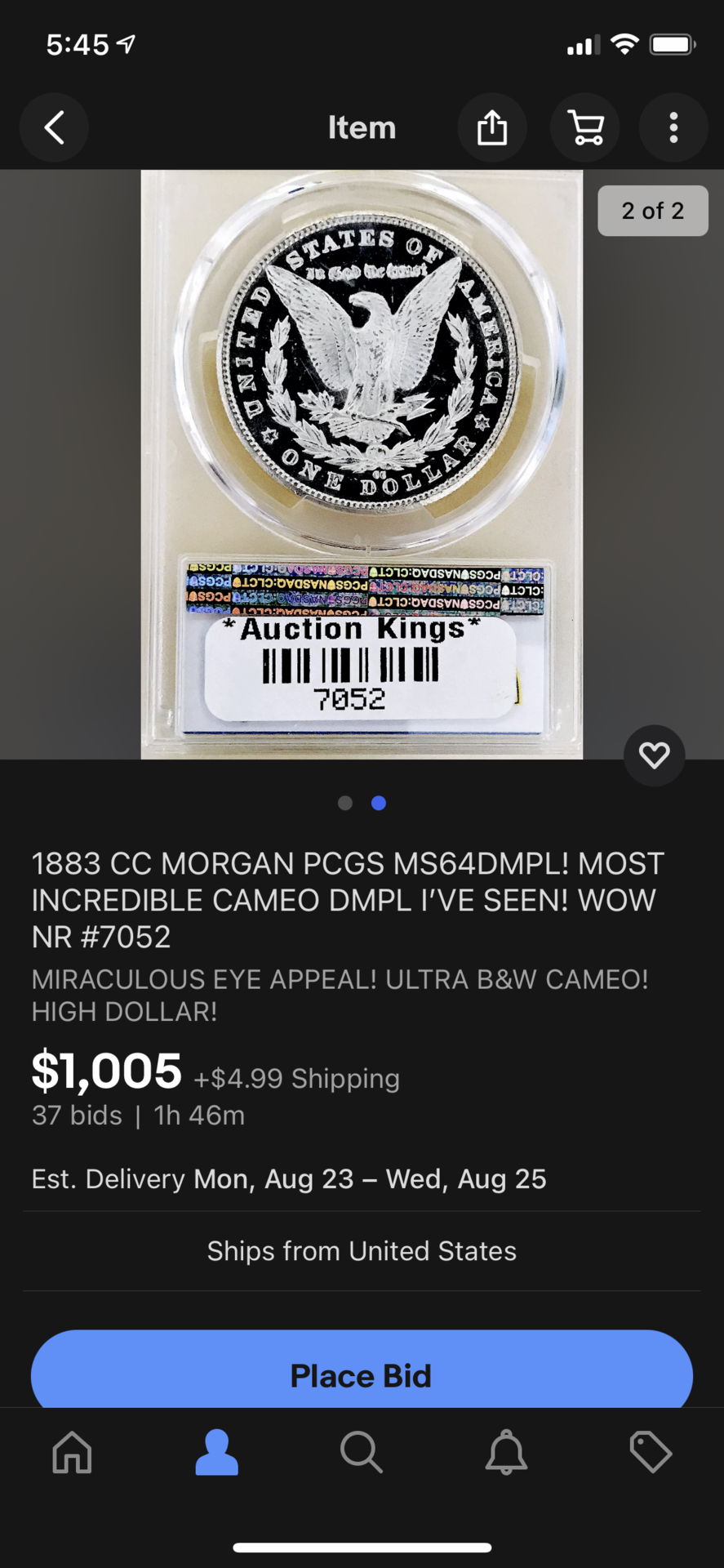Place a bid on this coin
The image size is (724, 1568).
[362, 1375]
